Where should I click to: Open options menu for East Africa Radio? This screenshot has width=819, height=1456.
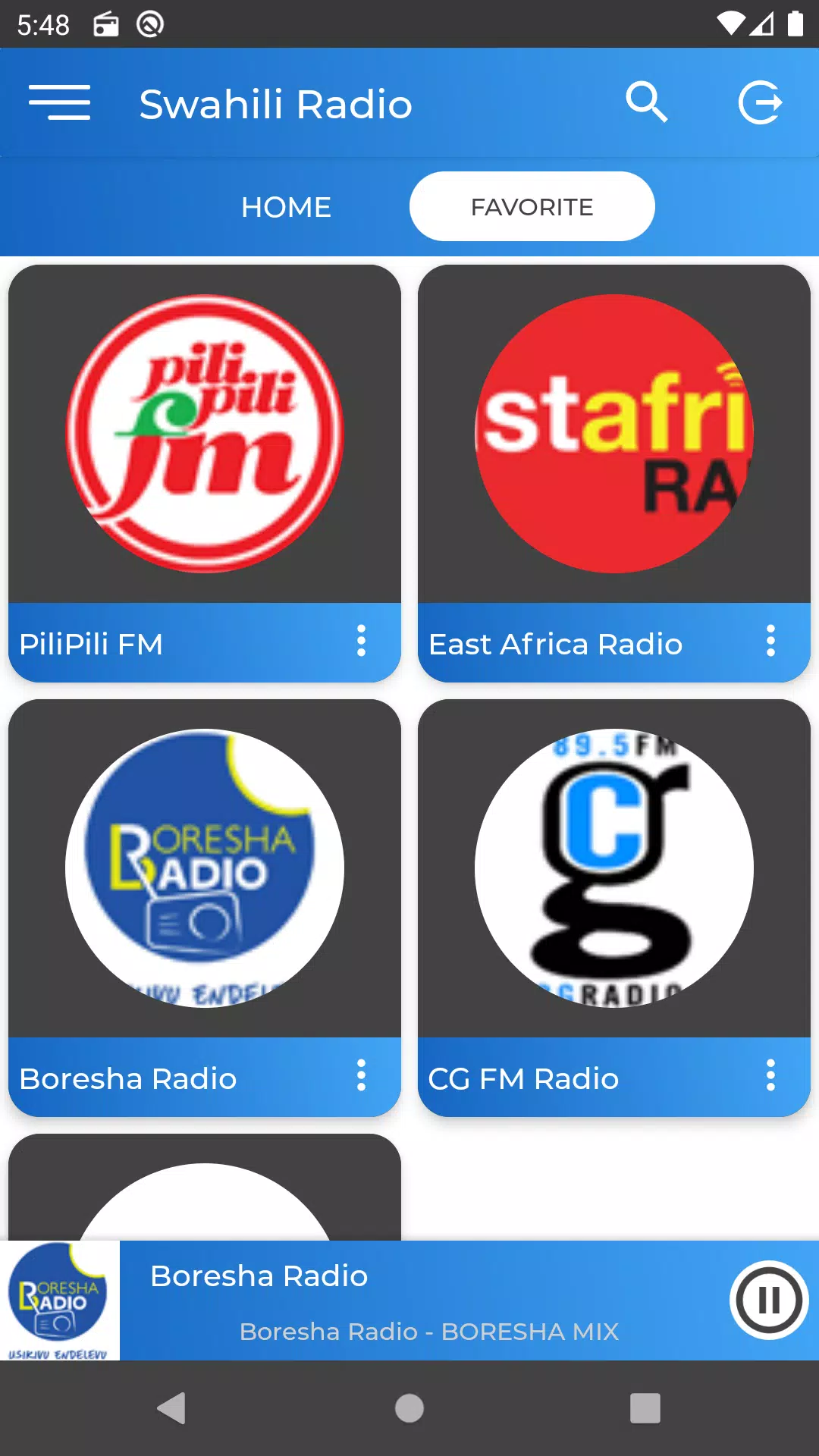[x=770, y=641]
